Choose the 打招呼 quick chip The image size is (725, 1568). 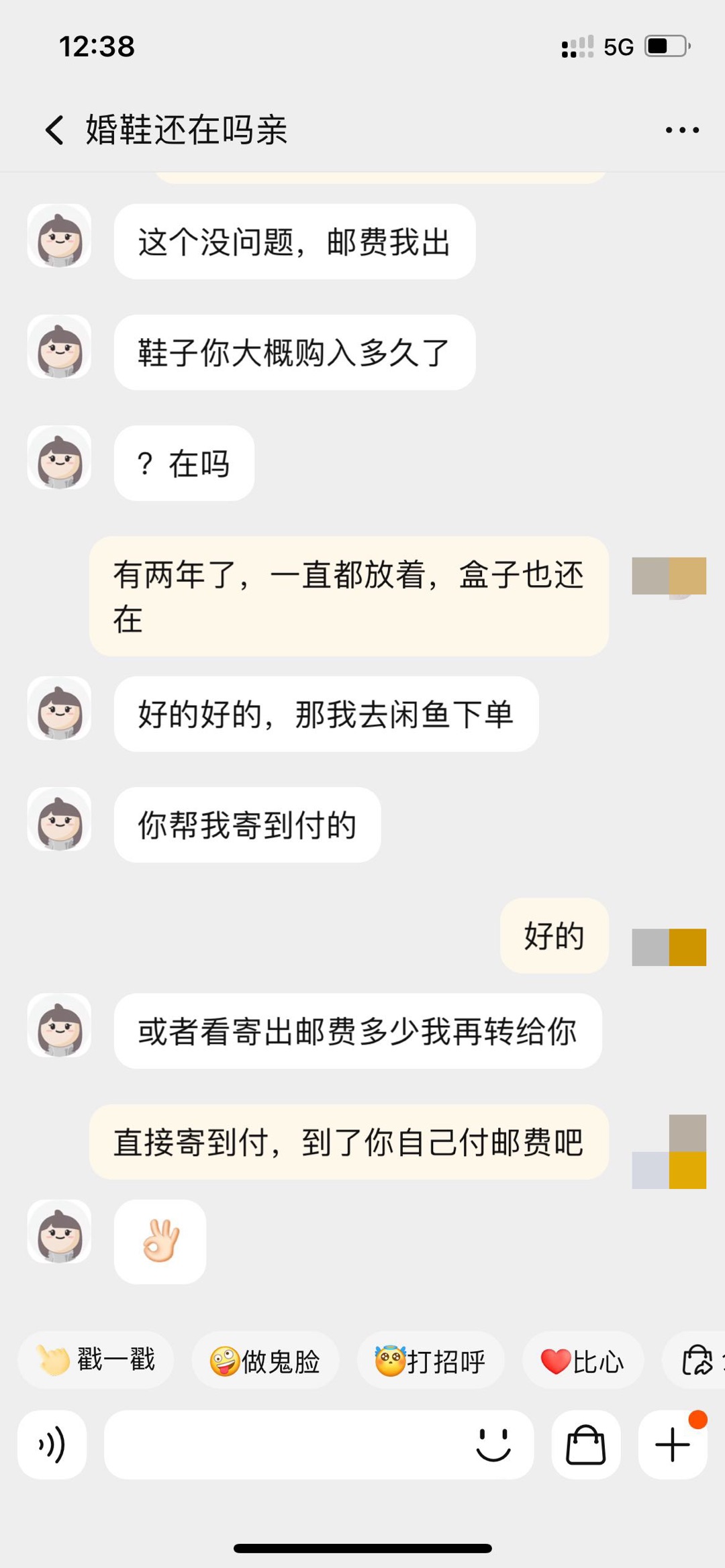click(430, 1361)
